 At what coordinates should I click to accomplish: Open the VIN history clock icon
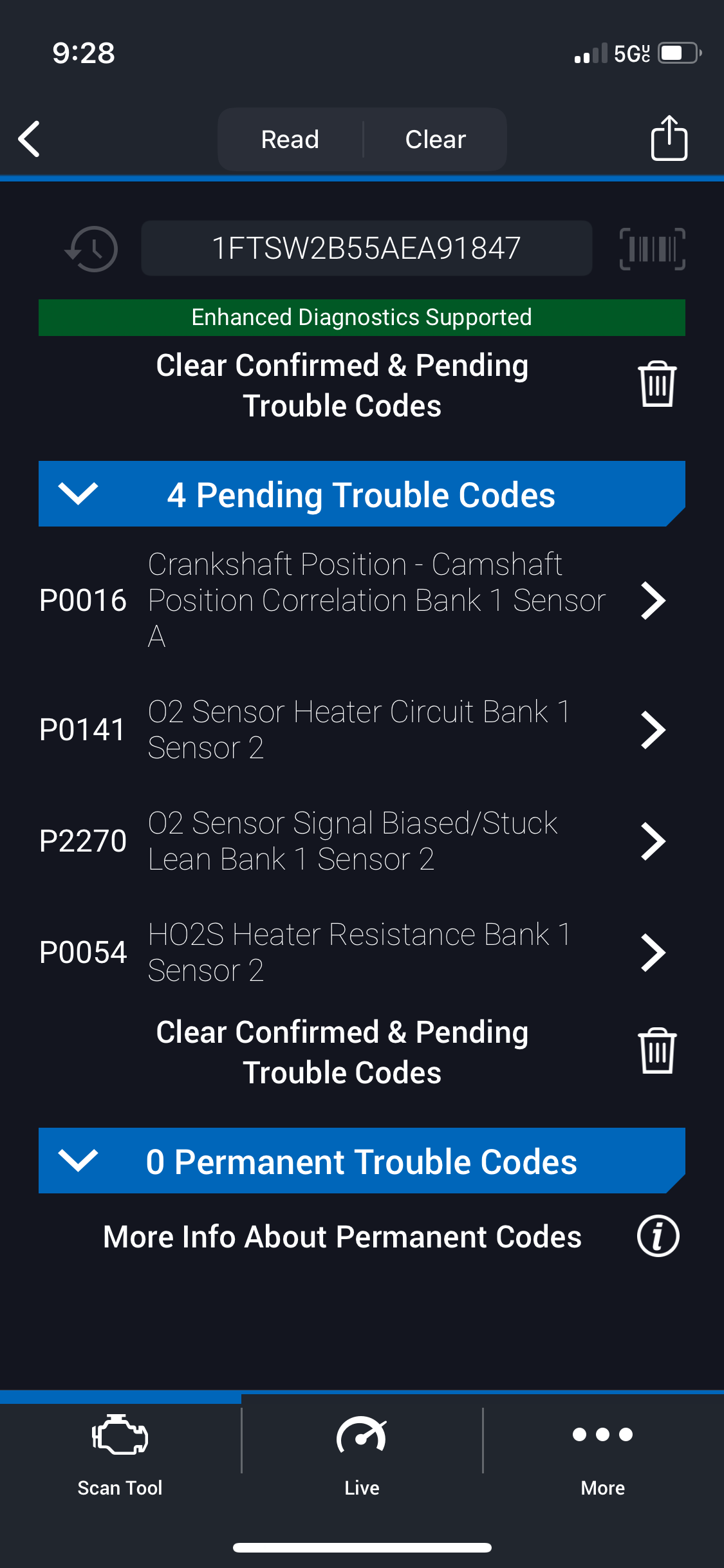coord(91,248)
